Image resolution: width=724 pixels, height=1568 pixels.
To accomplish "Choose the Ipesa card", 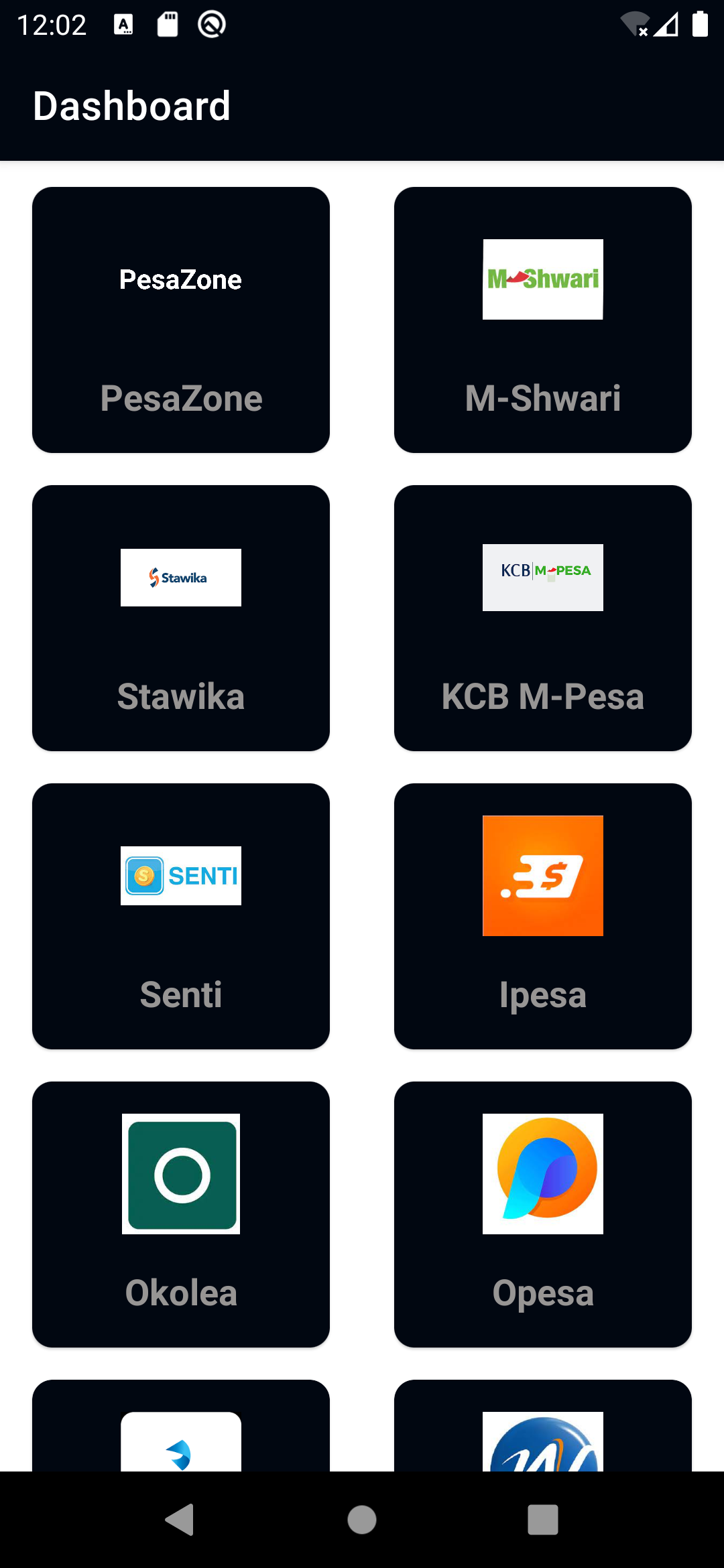I will [543, 916].
